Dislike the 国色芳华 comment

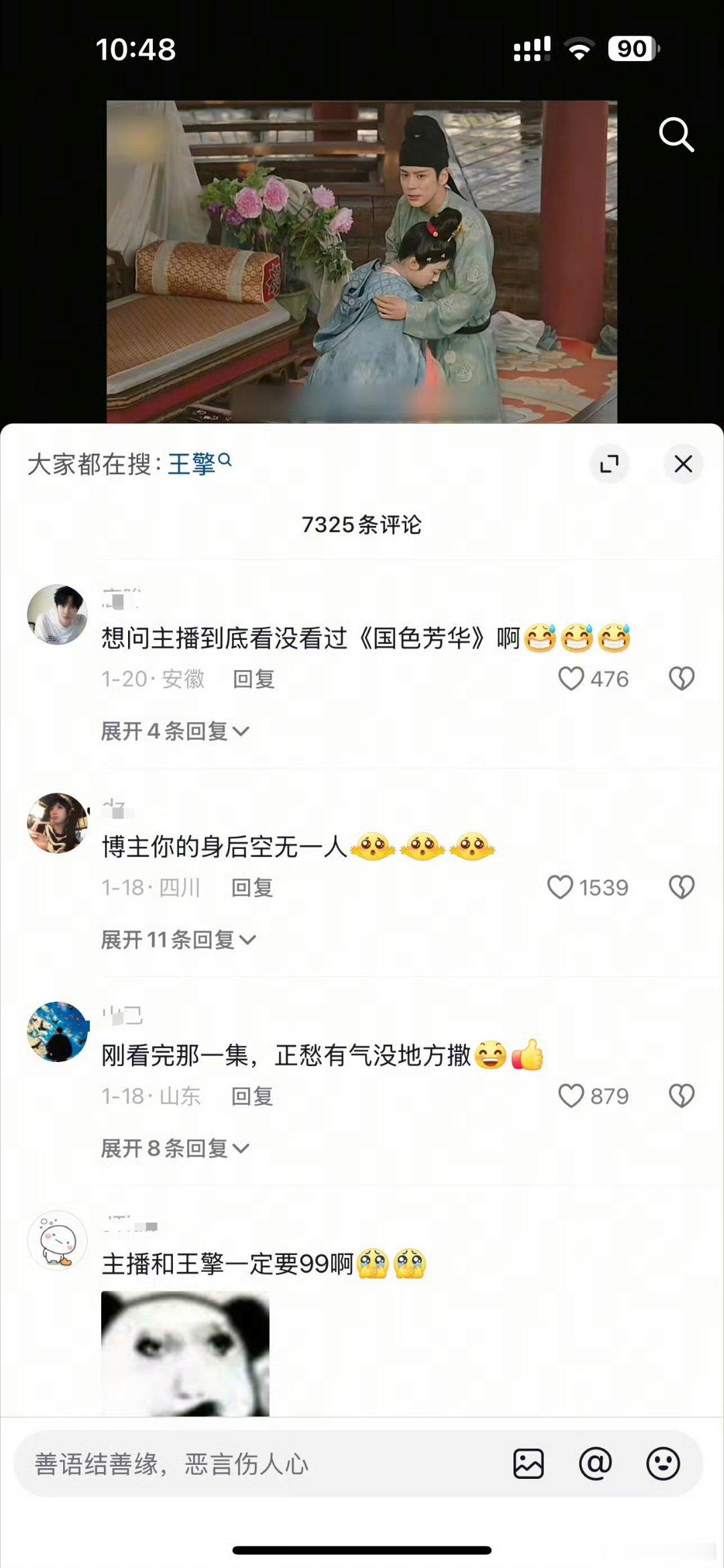tap(682, 679)
